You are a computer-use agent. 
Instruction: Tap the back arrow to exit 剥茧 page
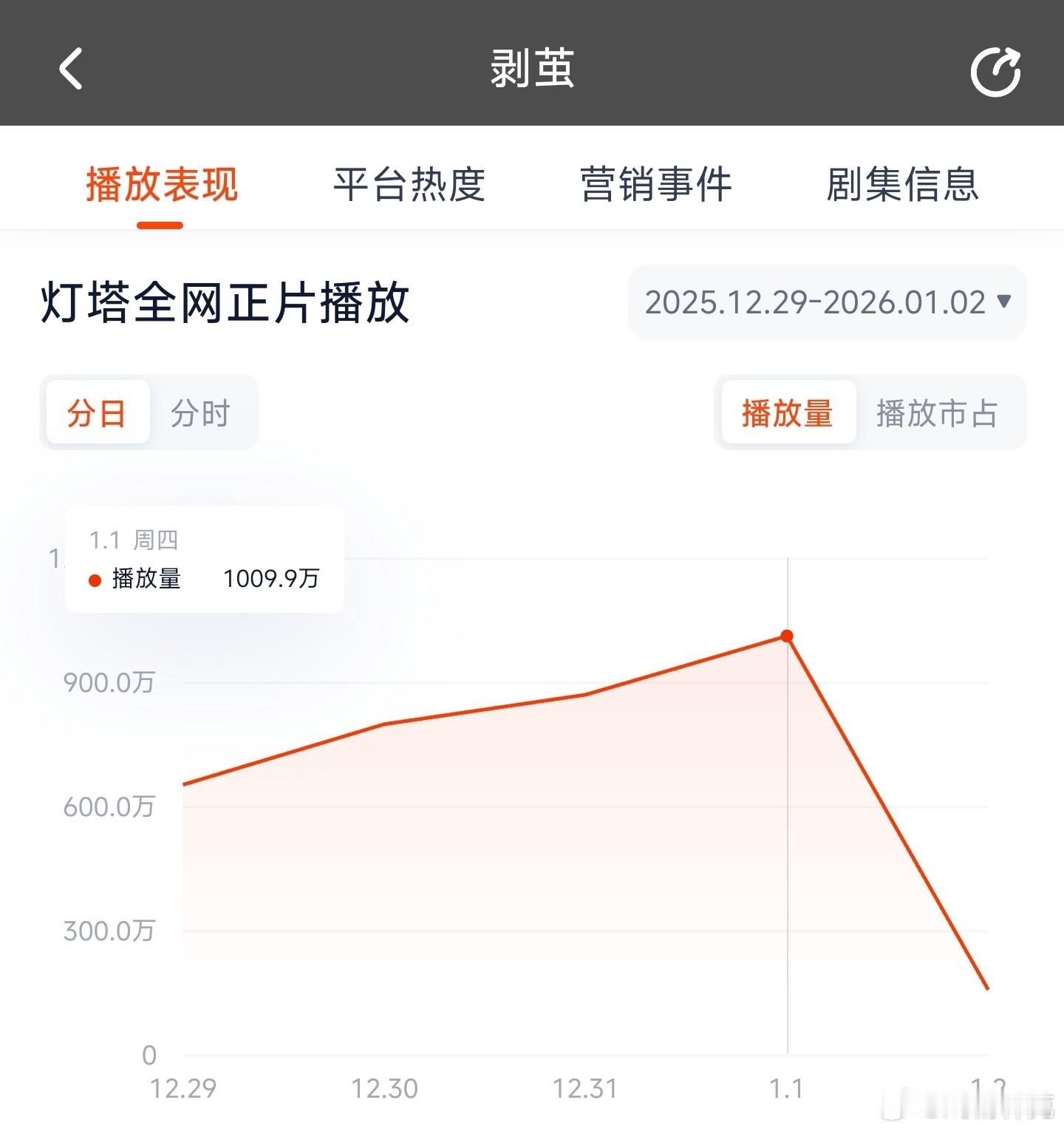click(71, 69)
